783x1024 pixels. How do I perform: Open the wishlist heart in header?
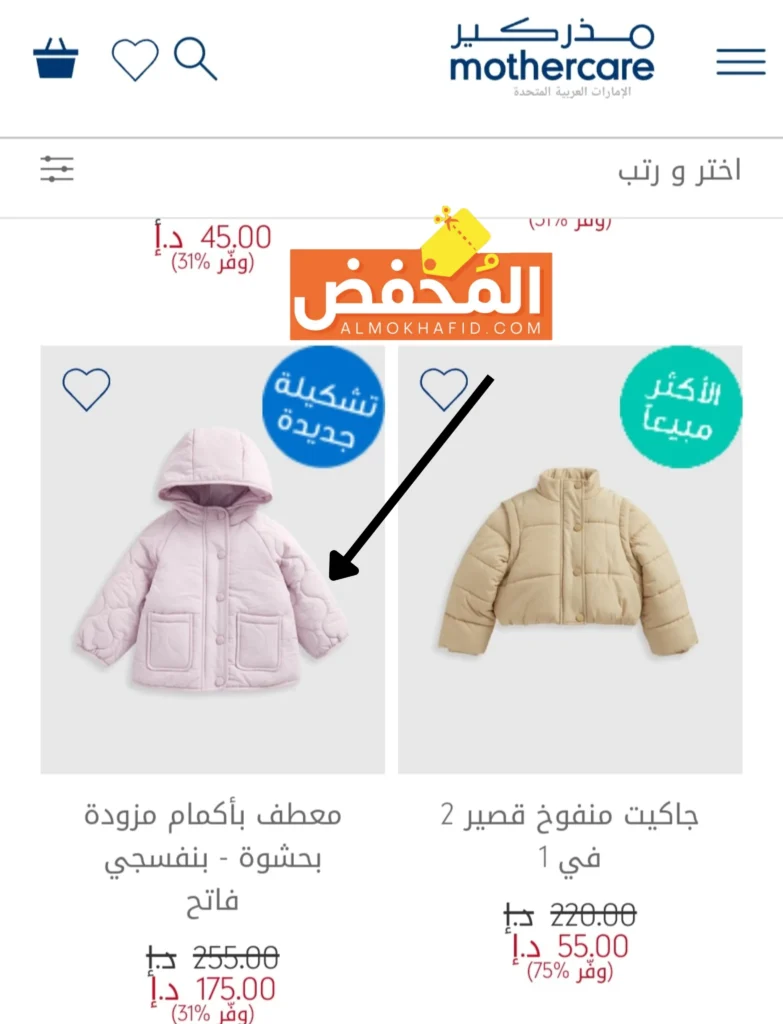(x=135, y=60)
